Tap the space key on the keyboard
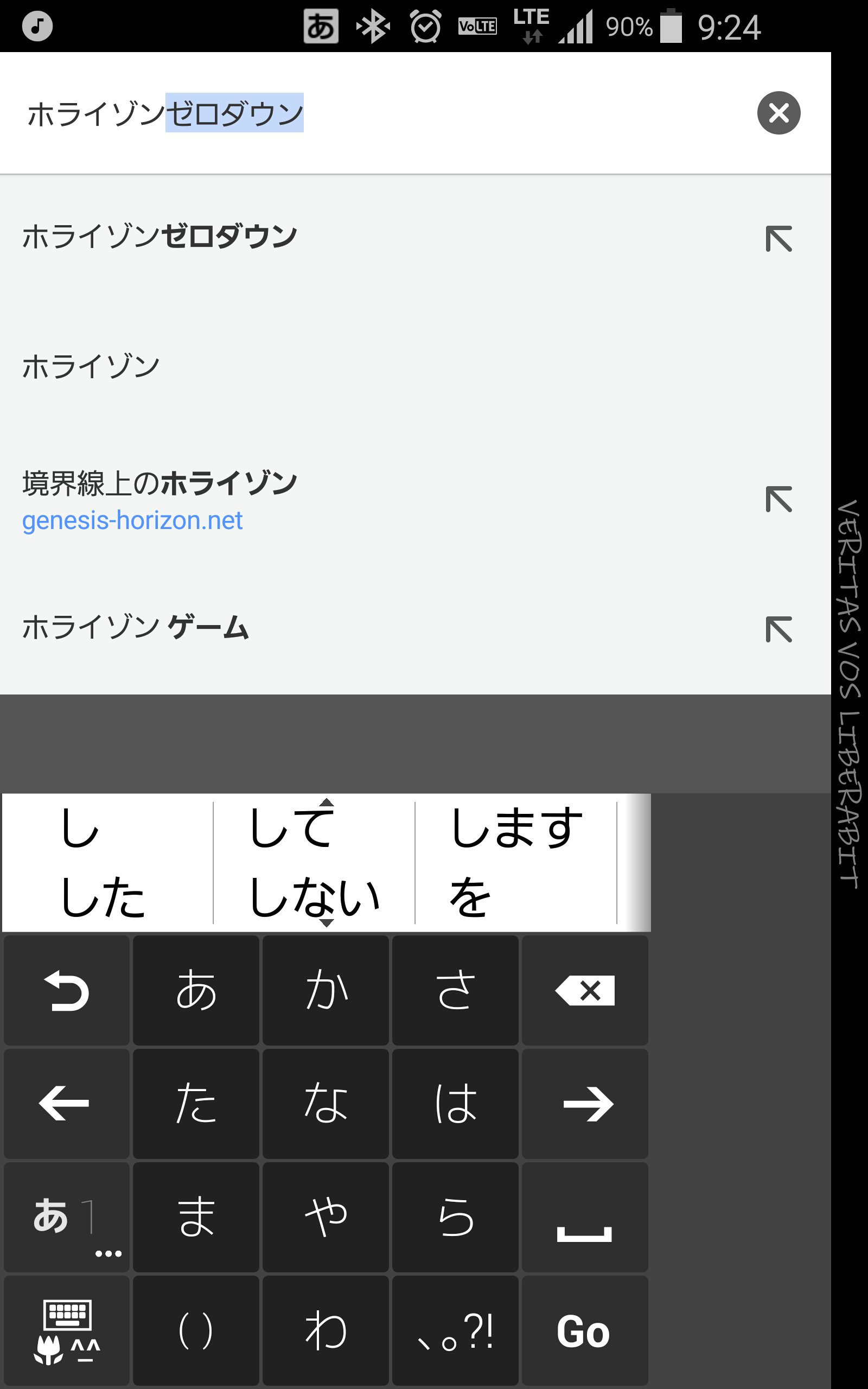Screen dimensions: 868x1389 click(584, 1218)
